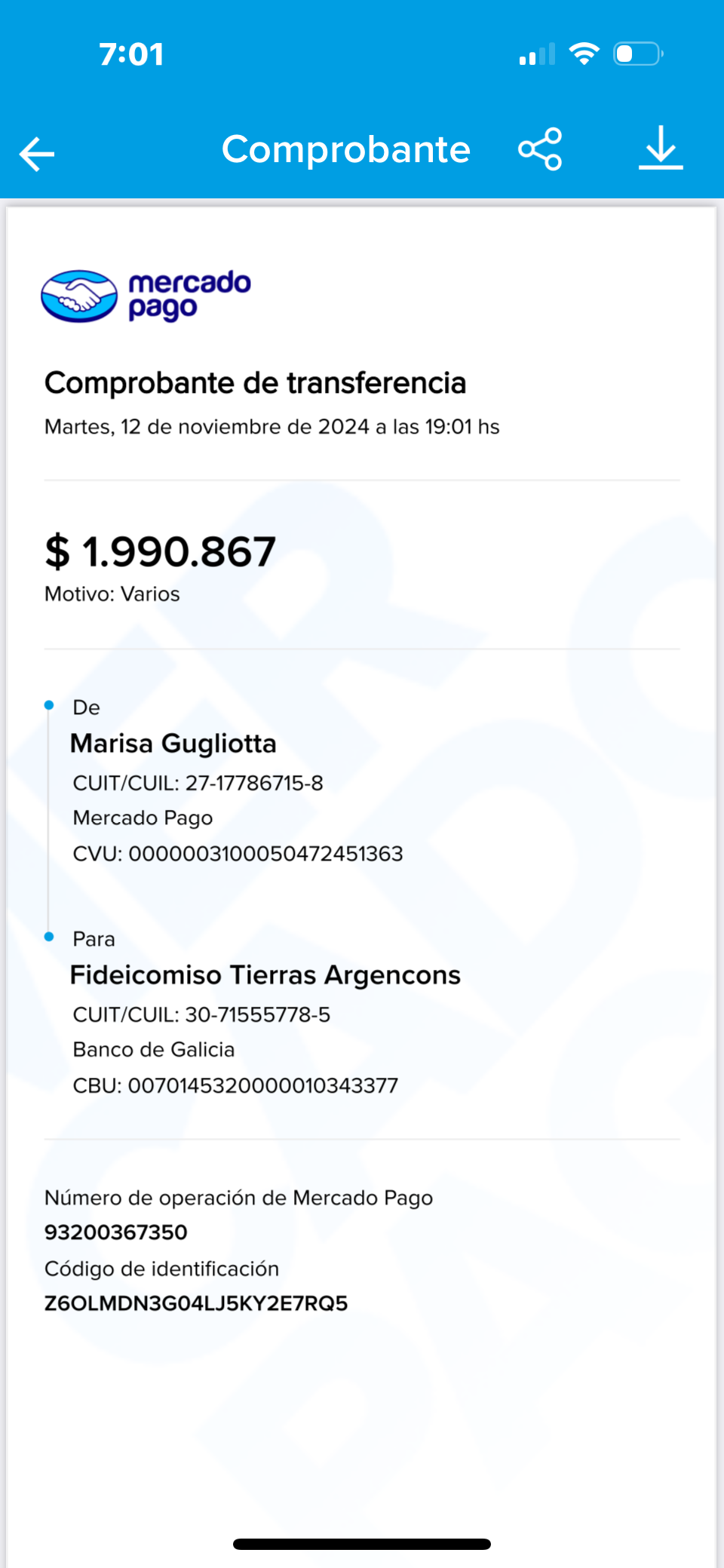The height and width of the screenshot is (1568, 724).
Task: Download the receipt
Action: click(661, 148)
